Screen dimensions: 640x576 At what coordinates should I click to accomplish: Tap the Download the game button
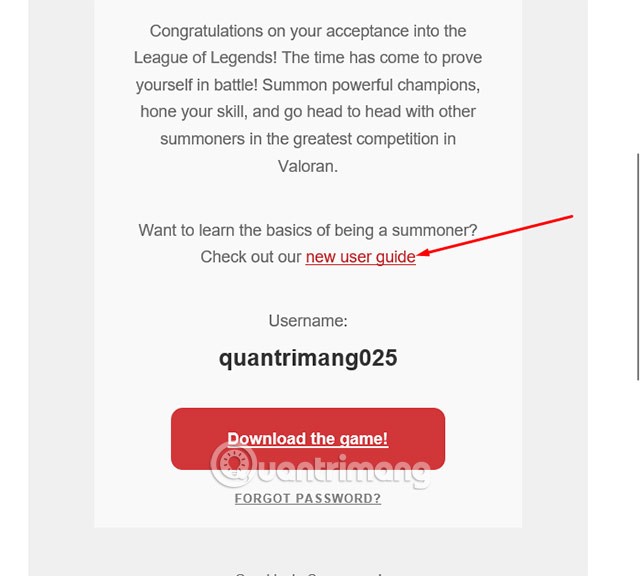pos(307,438)
